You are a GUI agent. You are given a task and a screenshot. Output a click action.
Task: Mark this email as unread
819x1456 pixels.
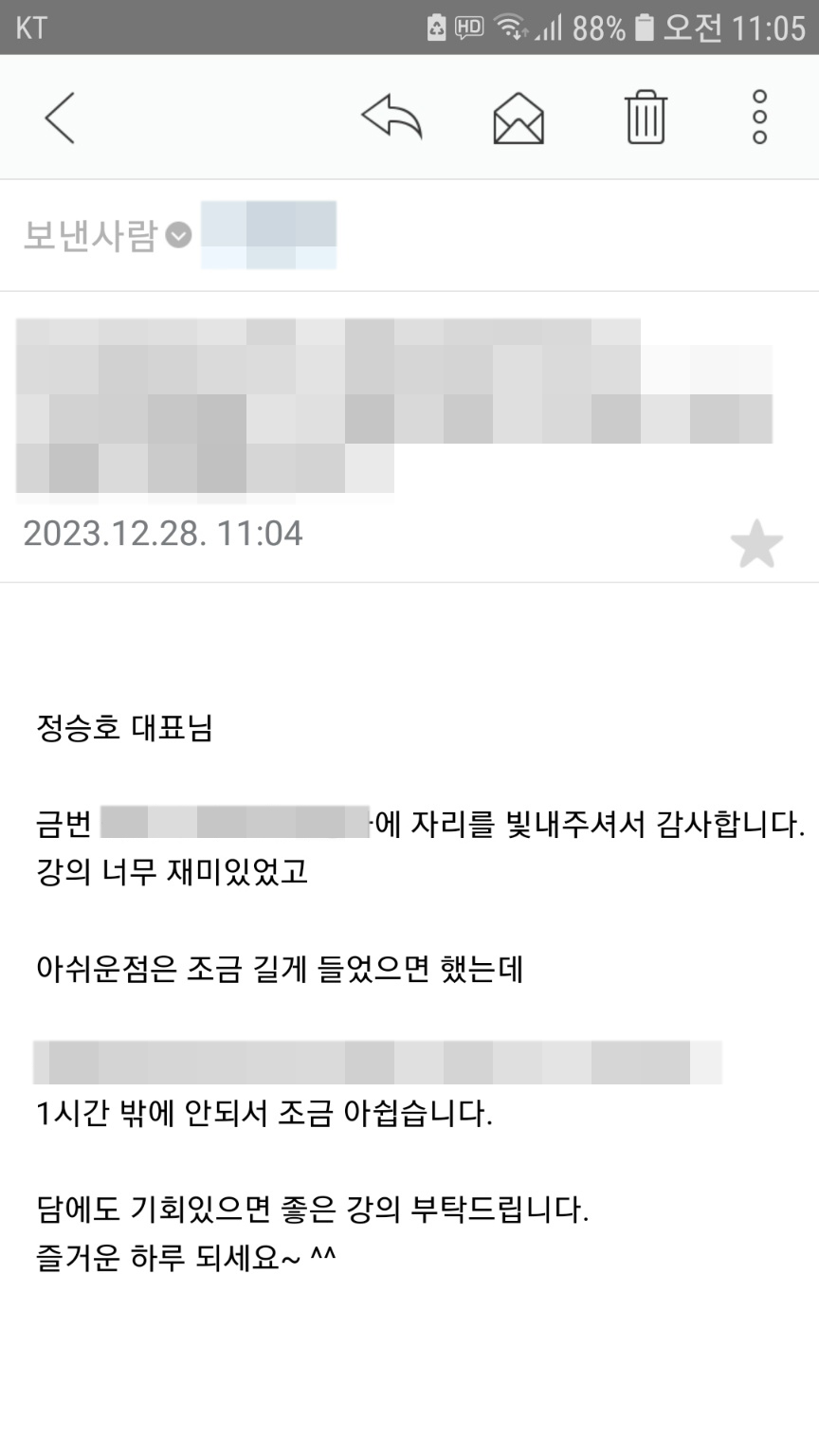[x=519, y=119]
